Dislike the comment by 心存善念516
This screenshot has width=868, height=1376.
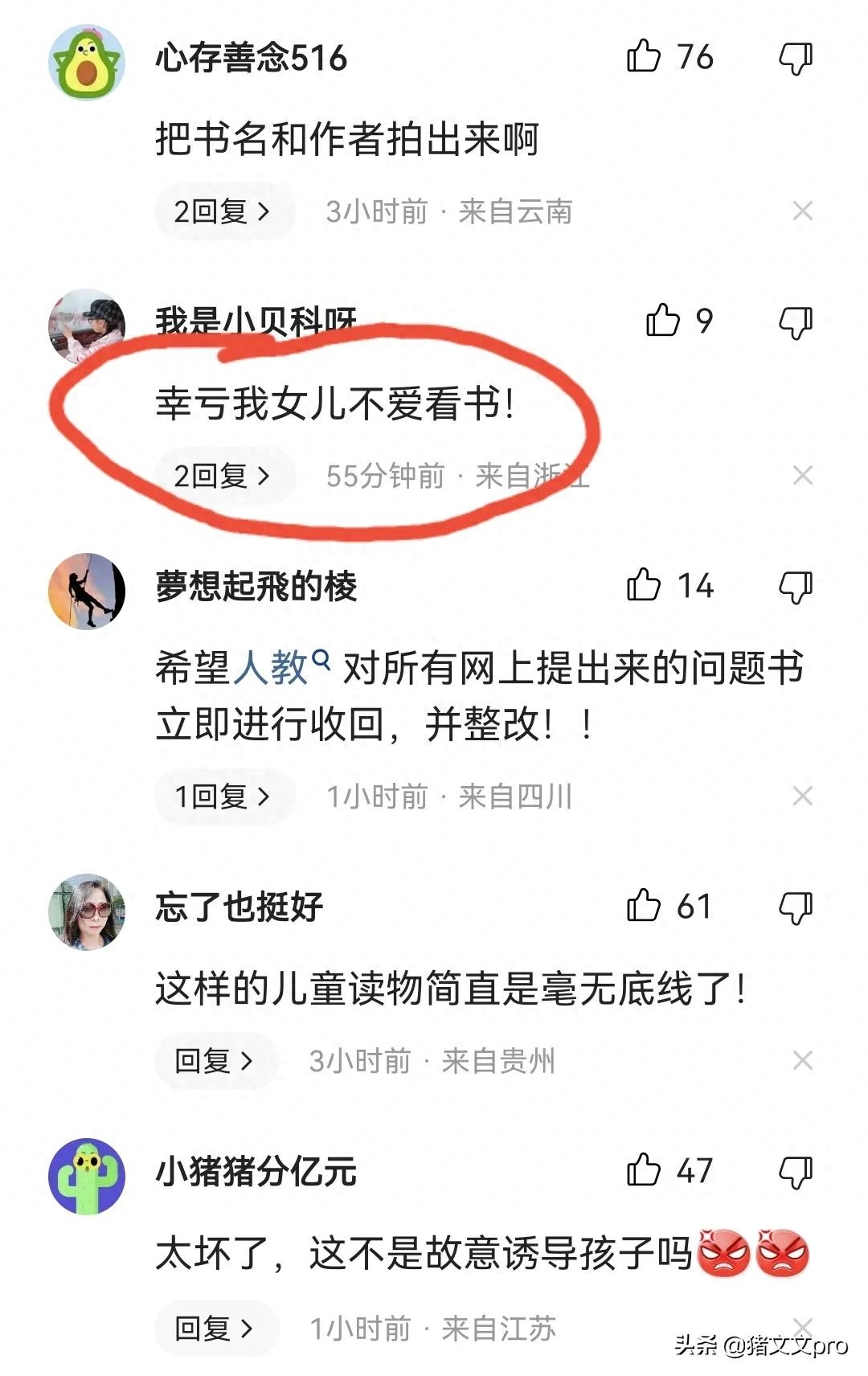(x=796, y=59)
